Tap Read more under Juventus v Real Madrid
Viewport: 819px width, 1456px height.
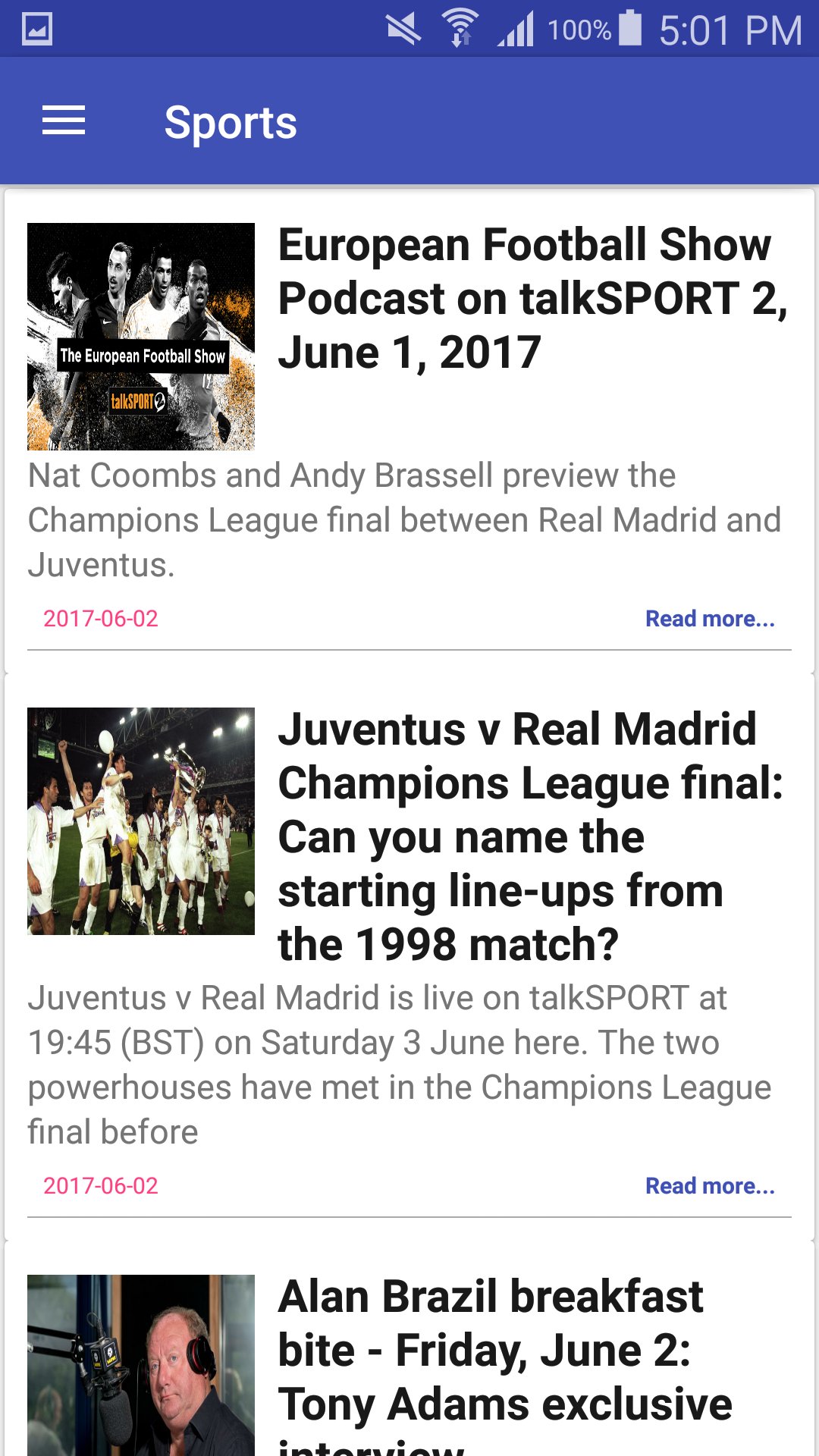coord(710,1186)
